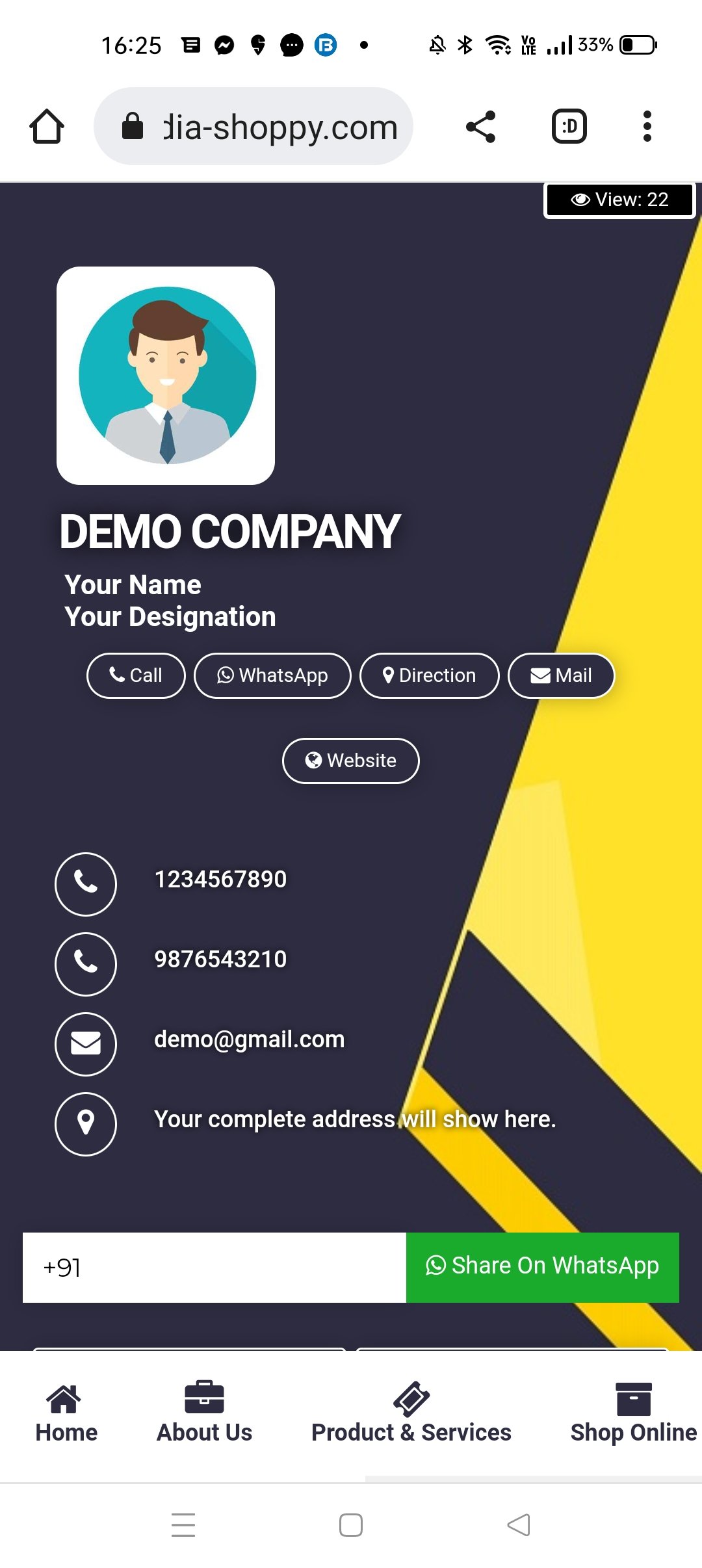This screenshot has width=702, height=1568.
Task: Visit the company Website button
Action: tap(351, 761)
